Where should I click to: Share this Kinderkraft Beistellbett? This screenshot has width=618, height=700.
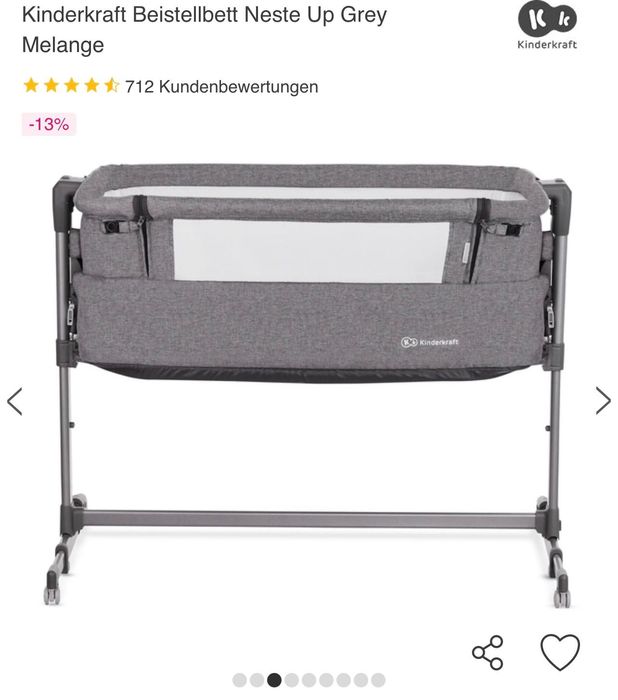487,653
